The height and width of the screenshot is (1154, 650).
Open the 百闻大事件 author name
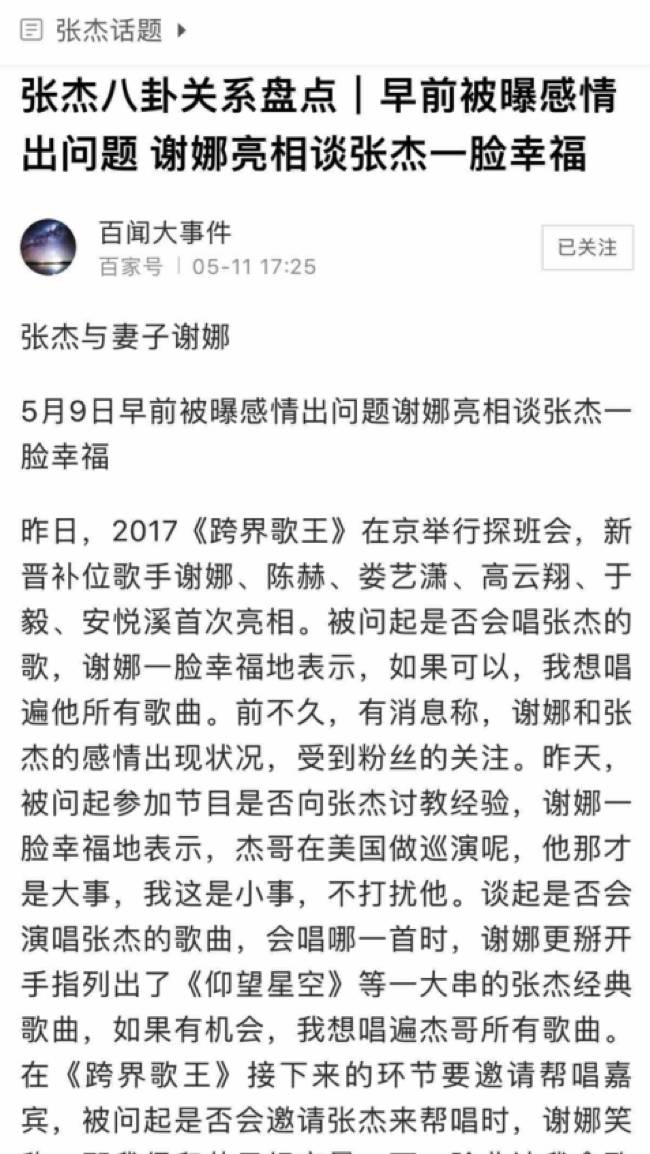point(165,233)
